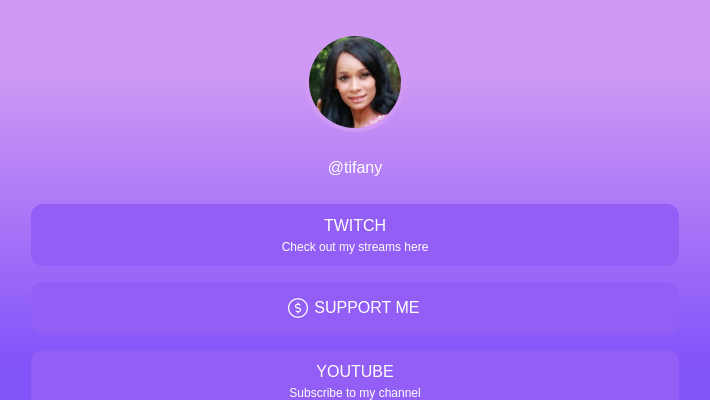Image resolution: width=710 pixels, height=400 pixels.
Task: Open the TWITCH streams link
Action: coord(355,235)
